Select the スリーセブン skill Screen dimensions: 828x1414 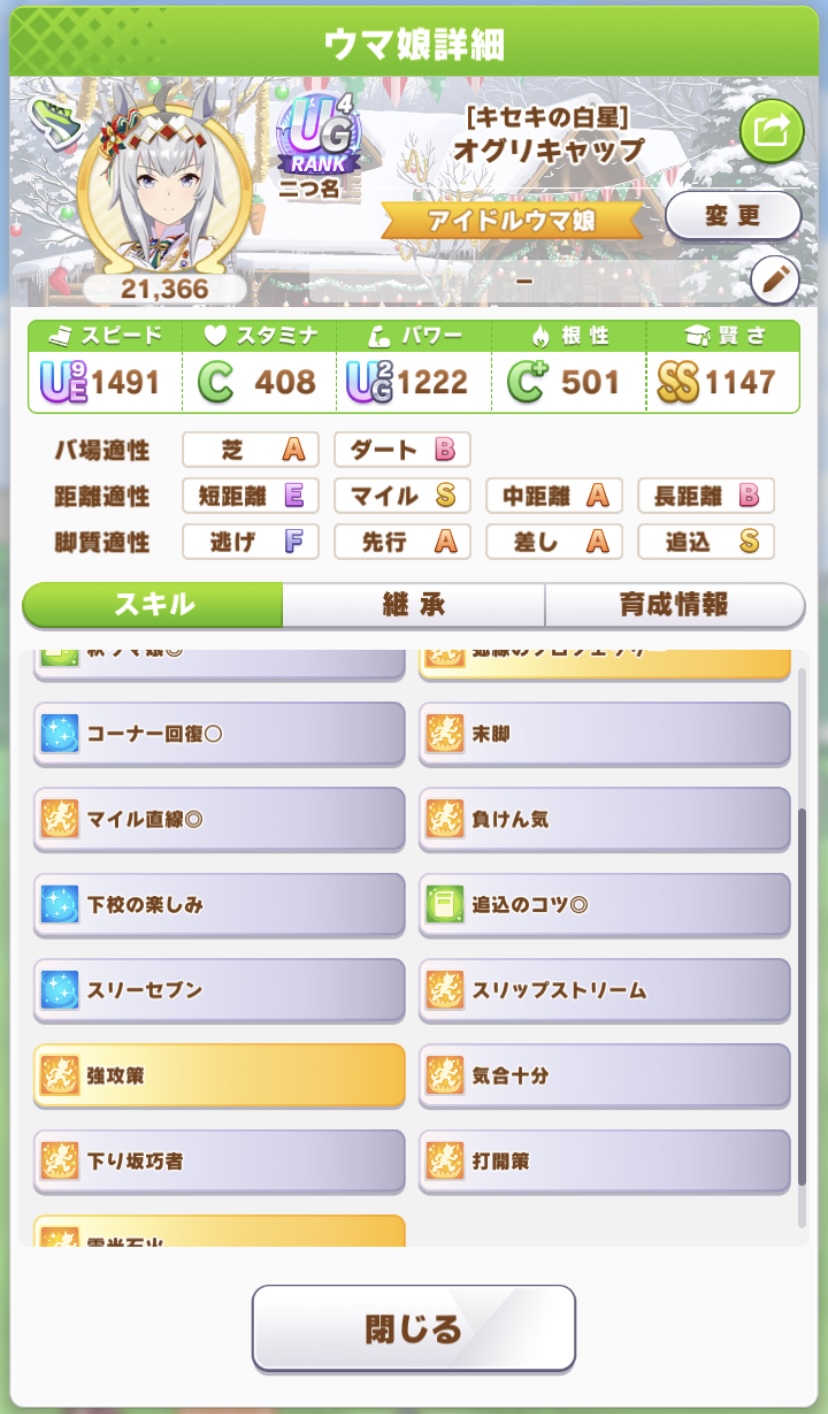(x=219, y=991)
